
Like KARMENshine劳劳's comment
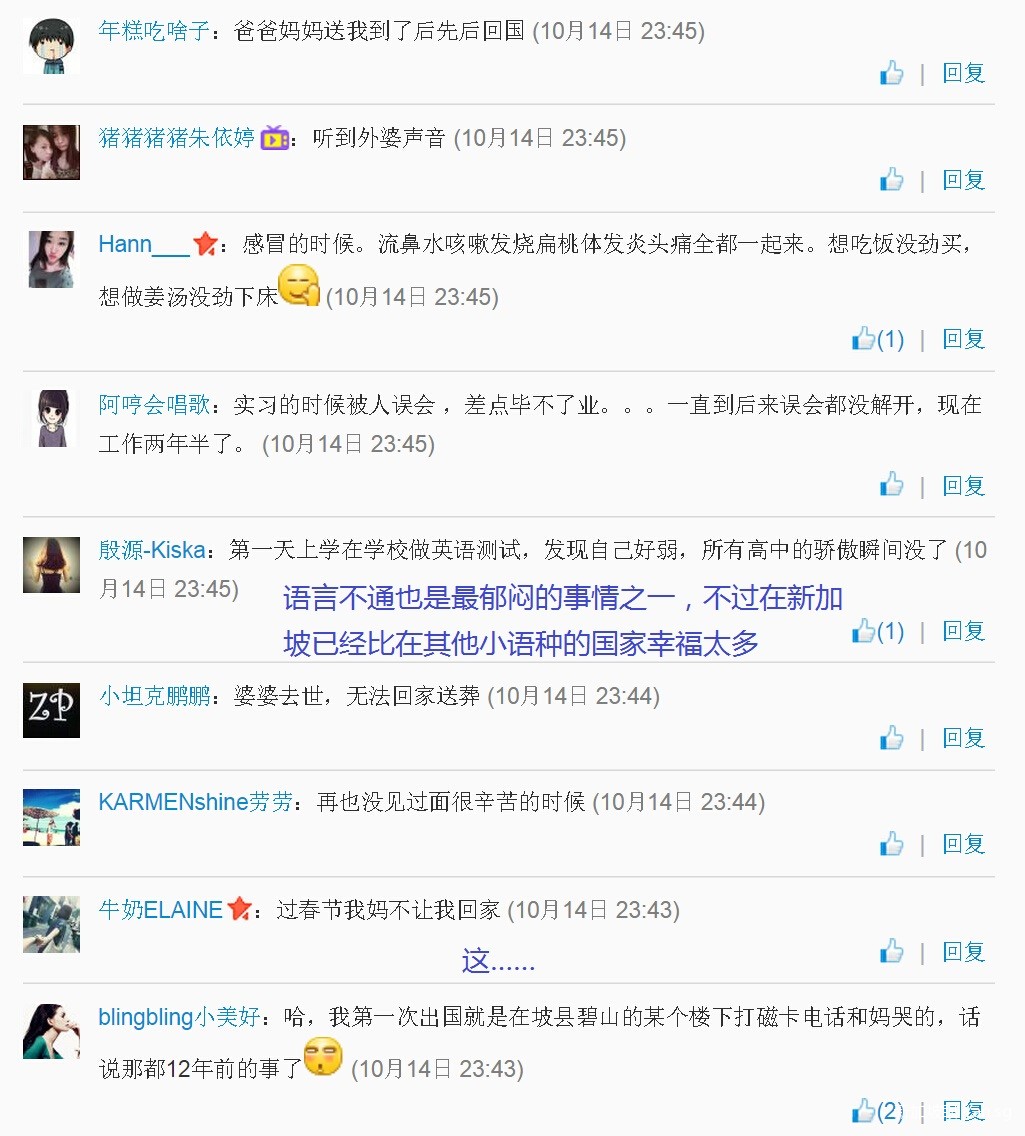891,844
